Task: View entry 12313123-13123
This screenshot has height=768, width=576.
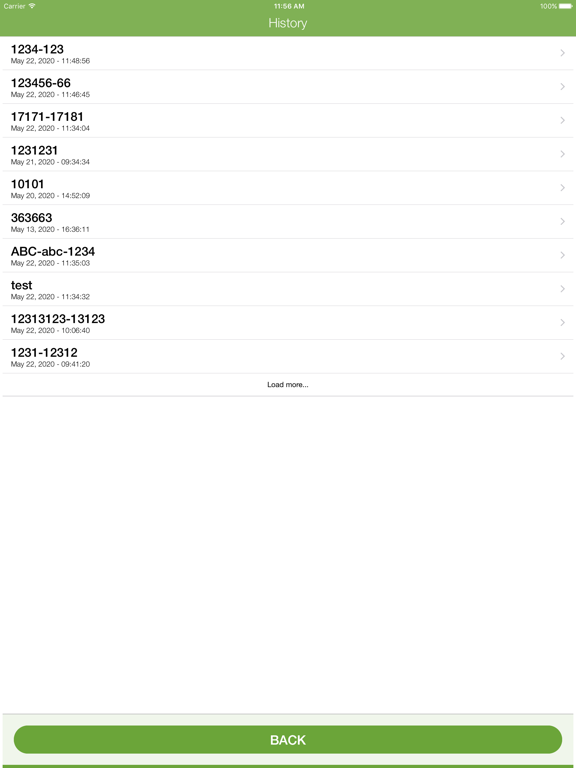Action: coord(288,323)
